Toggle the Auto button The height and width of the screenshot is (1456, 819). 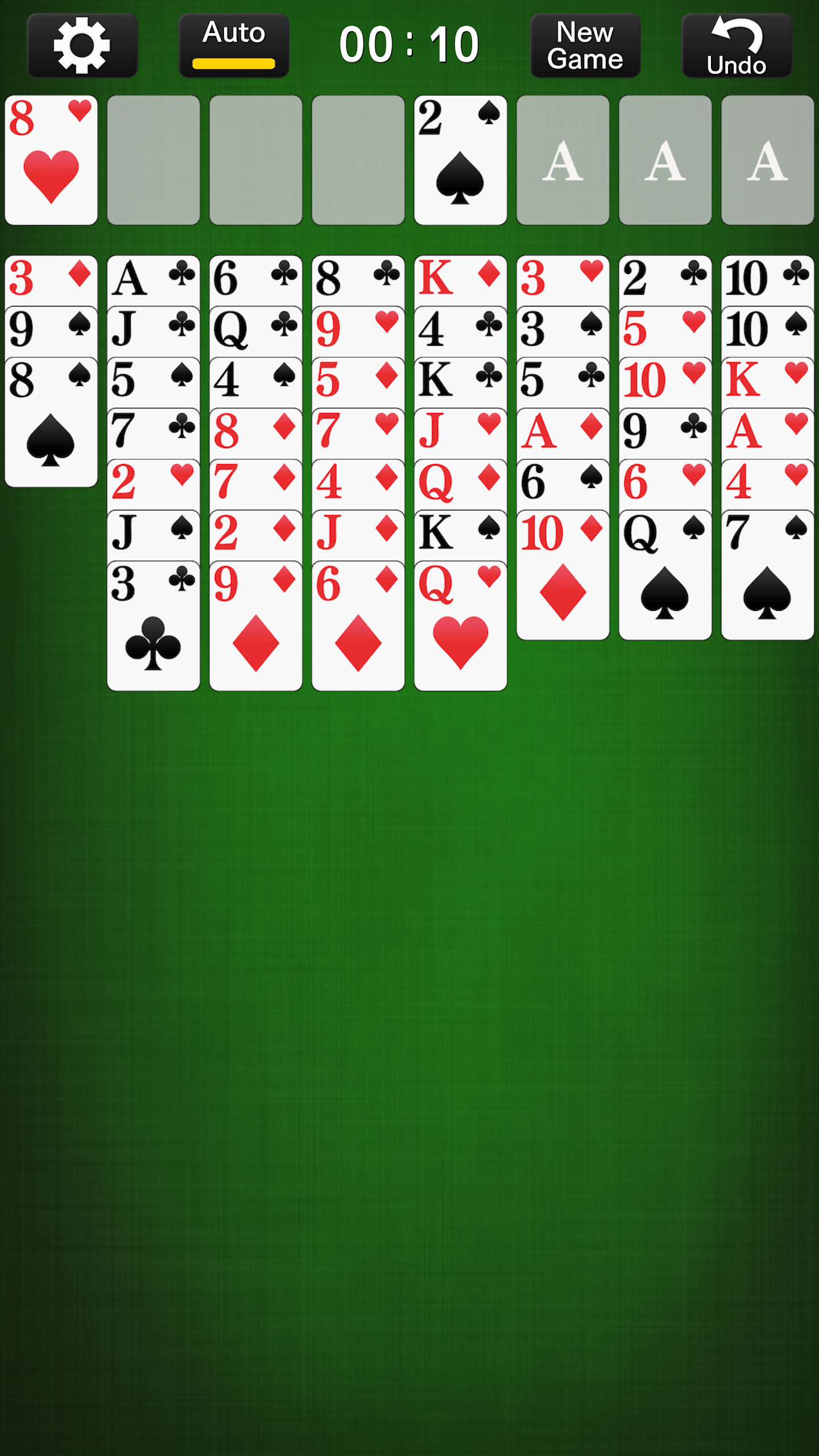[234, 45]
